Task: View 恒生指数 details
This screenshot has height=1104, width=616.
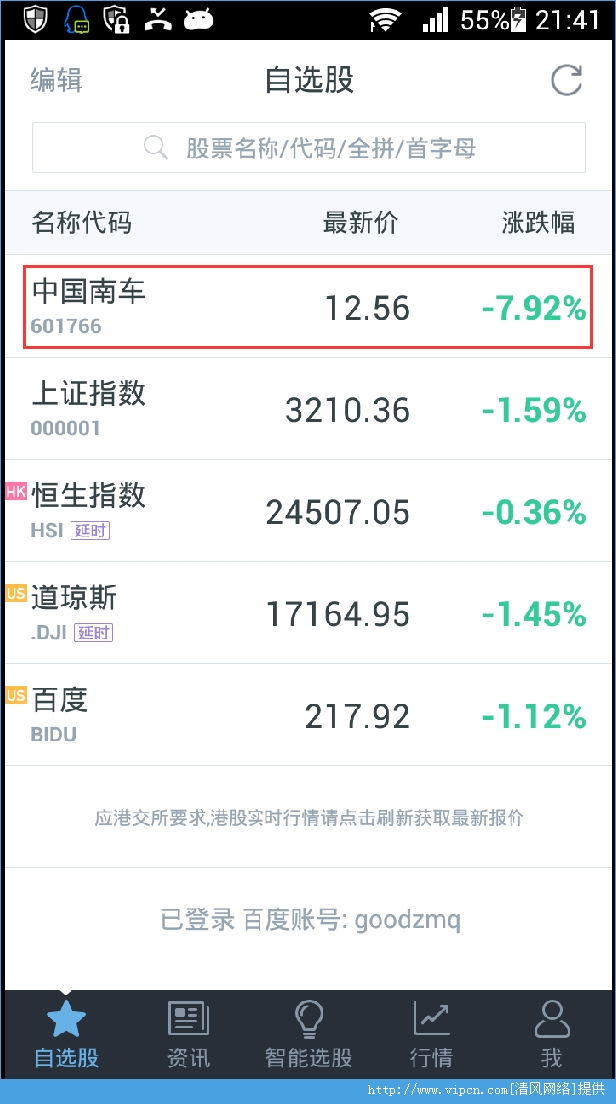Action: tap(308, 511)
